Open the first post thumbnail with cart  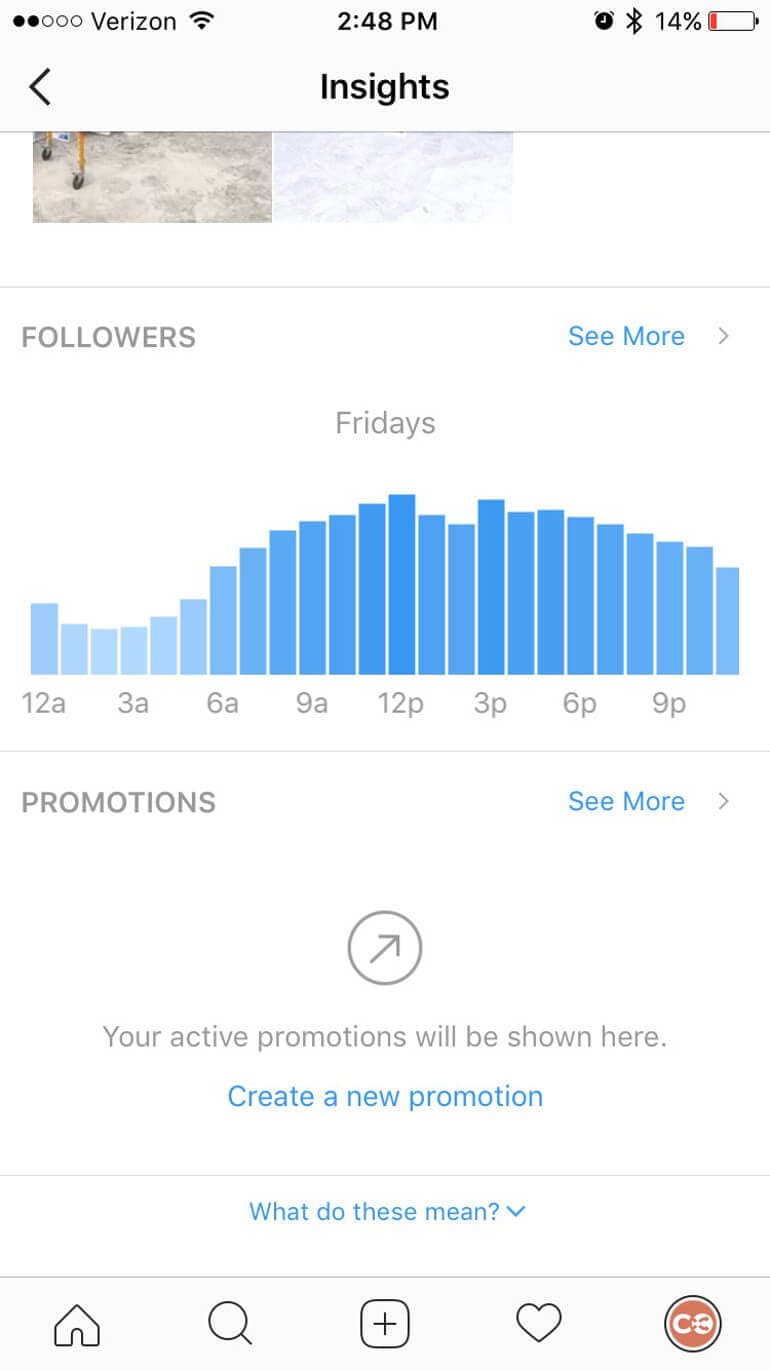coord(152,177)
